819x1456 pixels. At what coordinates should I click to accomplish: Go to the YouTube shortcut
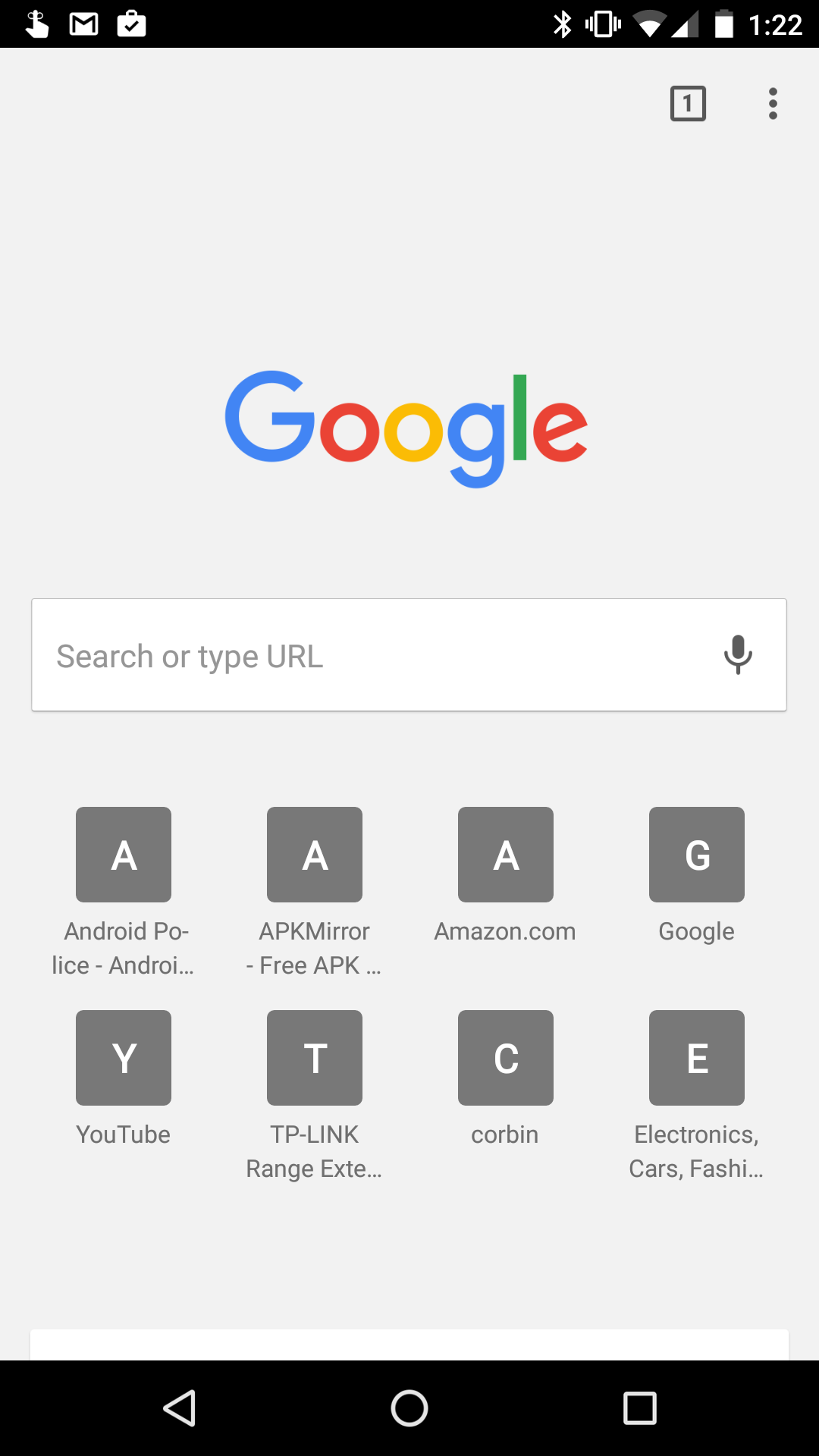tap(124, 1058)
